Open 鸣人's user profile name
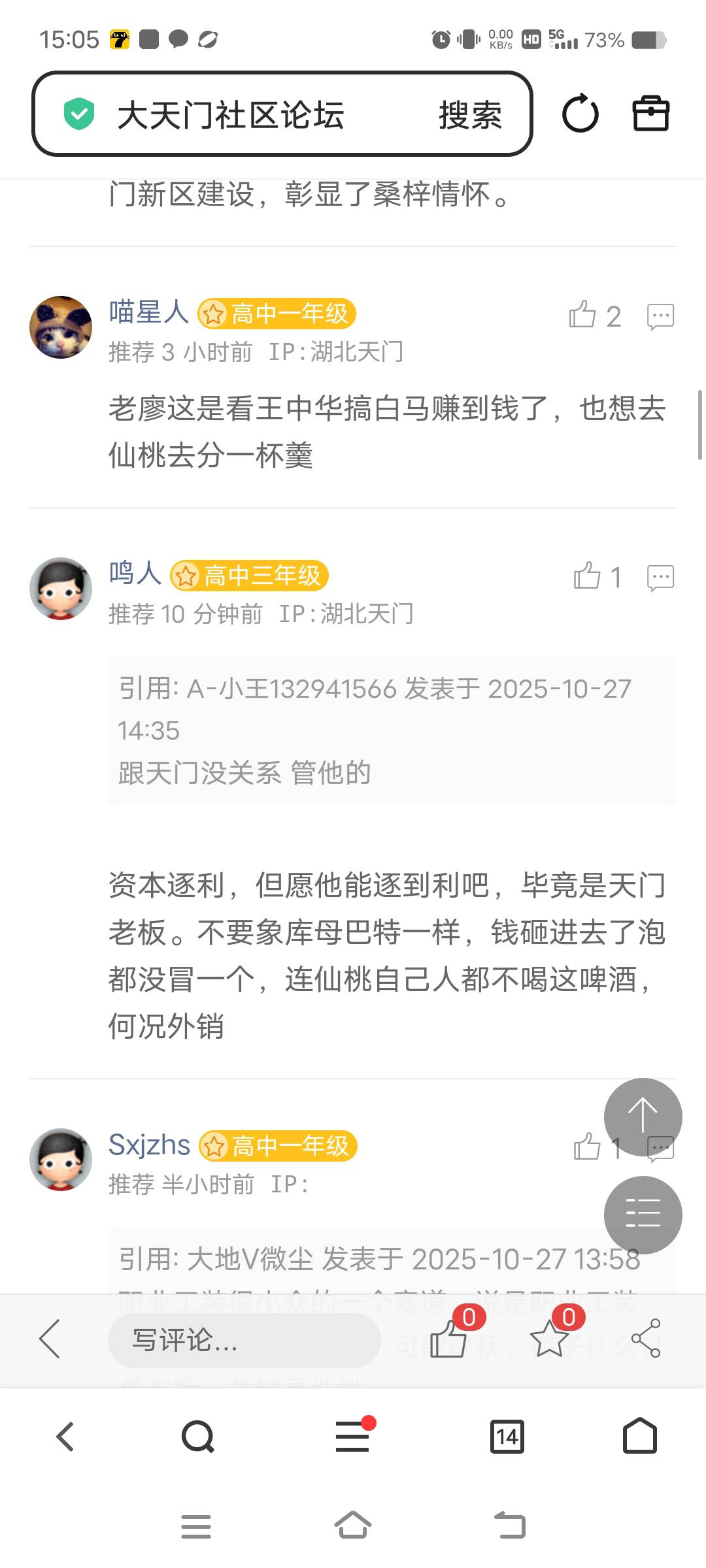The height and width of the screenshot is (1568, 706). (x=135, y=574)
